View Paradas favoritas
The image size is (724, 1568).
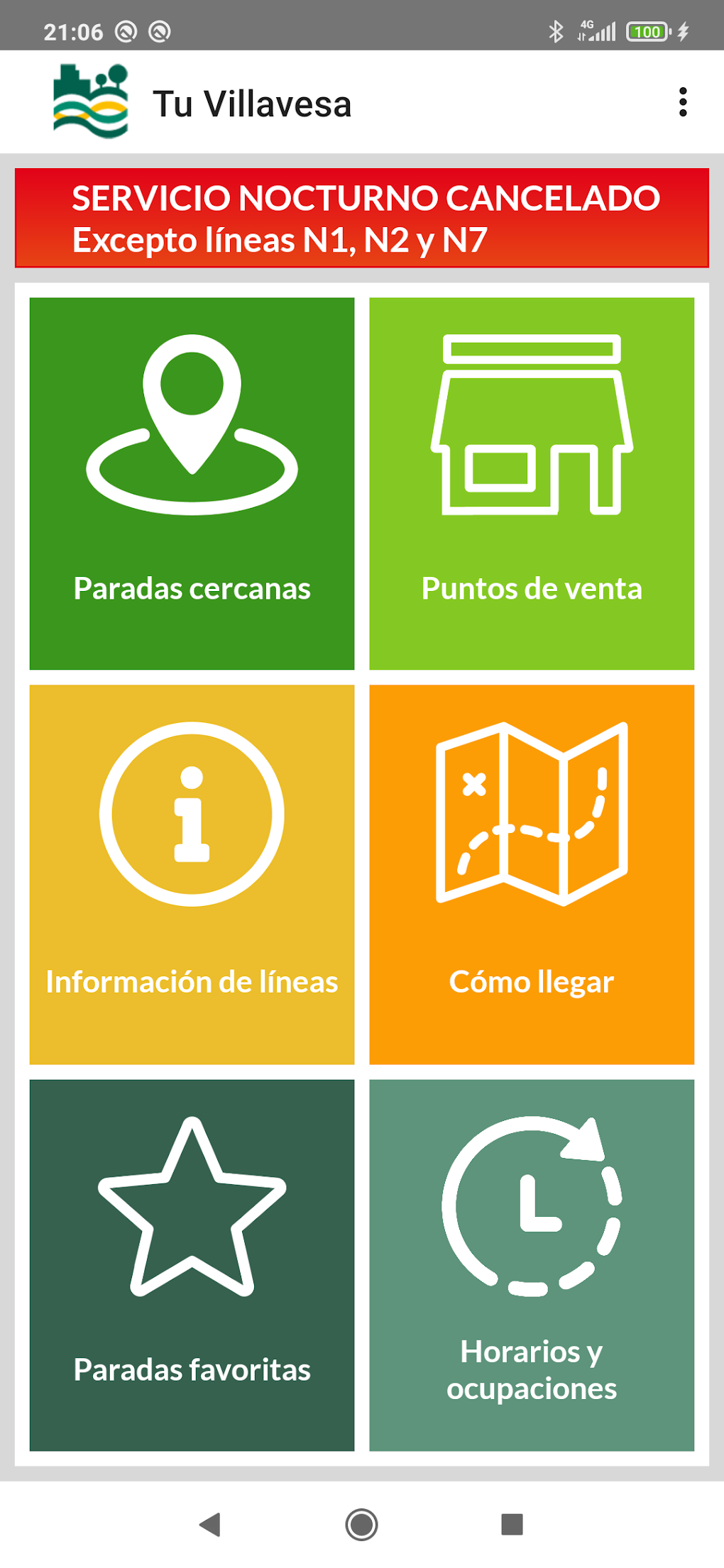192,1265
